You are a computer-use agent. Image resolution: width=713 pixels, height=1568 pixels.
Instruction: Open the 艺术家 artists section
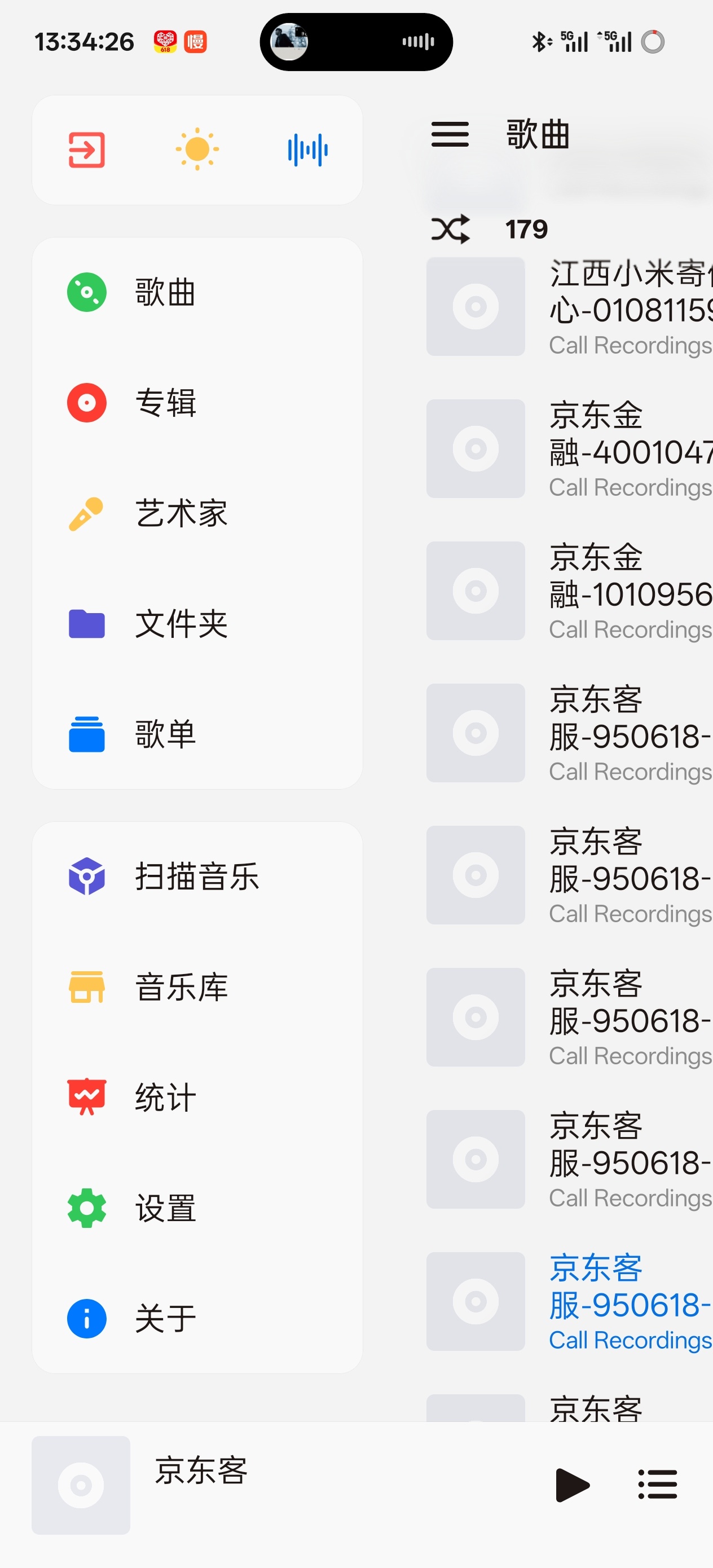click(197, 513)
